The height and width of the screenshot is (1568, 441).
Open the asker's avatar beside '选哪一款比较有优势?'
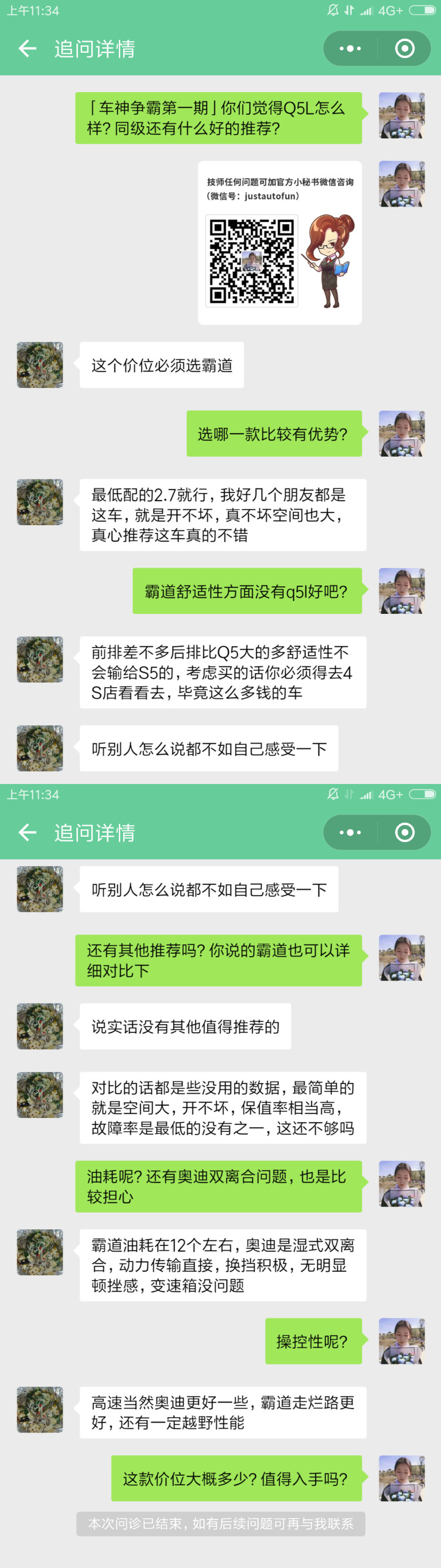point(402,434)
